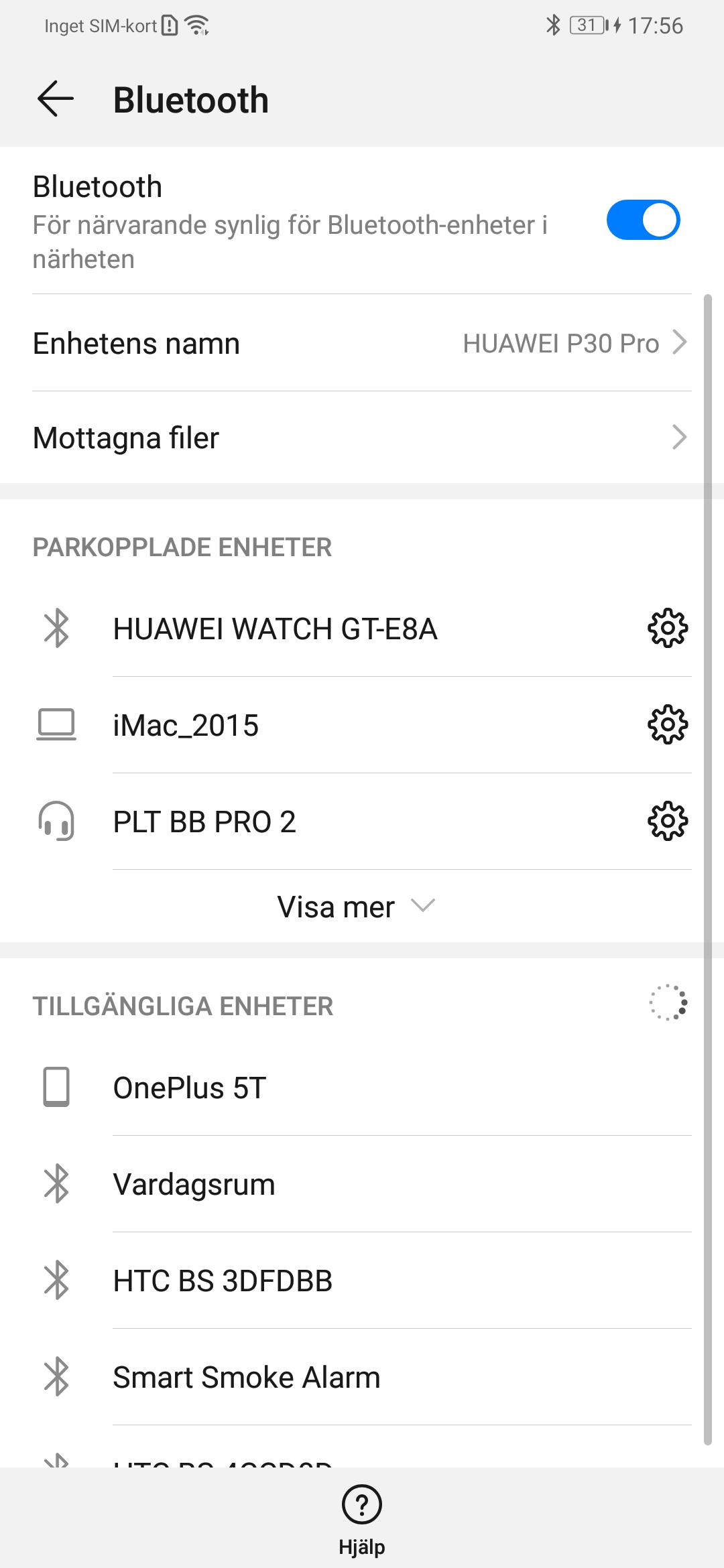
Task: Tap the Bluetooth status bar icon
Action: (x=554, y=24)
